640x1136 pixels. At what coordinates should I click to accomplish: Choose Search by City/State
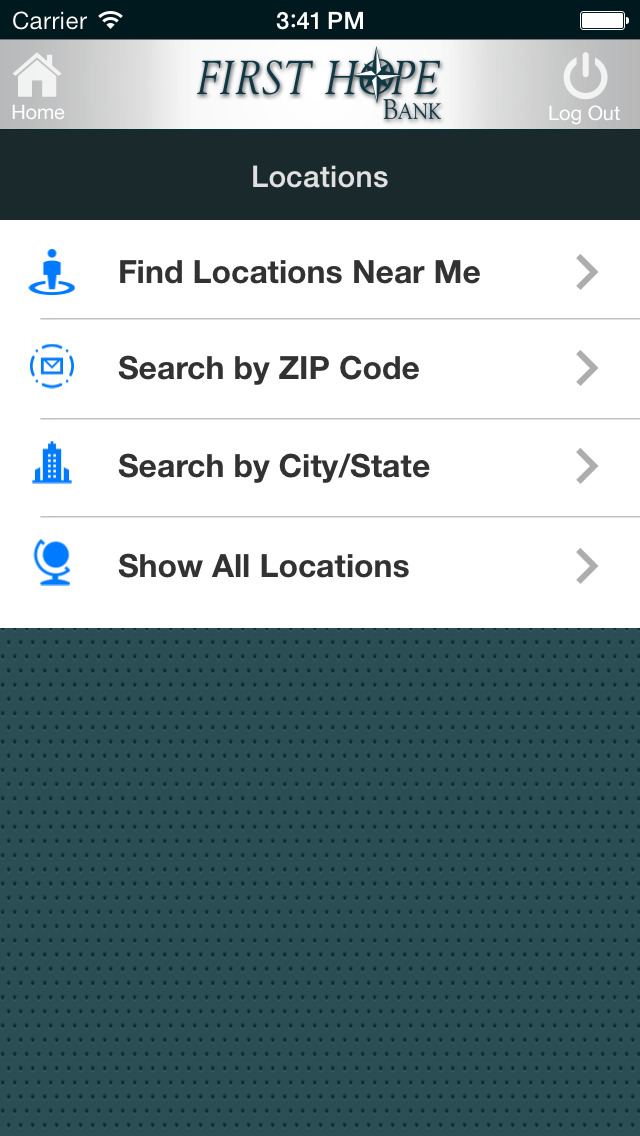tap(320, 467)
